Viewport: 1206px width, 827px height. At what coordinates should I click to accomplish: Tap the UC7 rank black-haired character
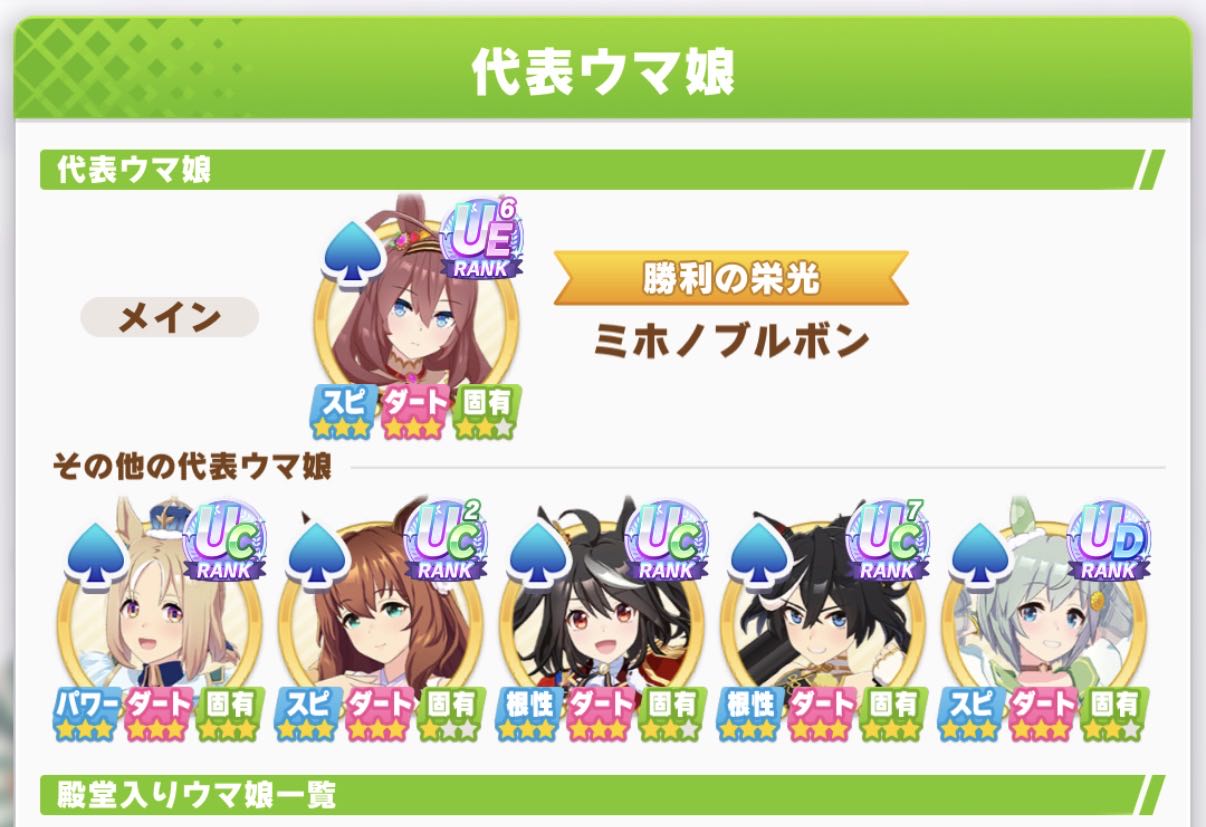[822, 622]
